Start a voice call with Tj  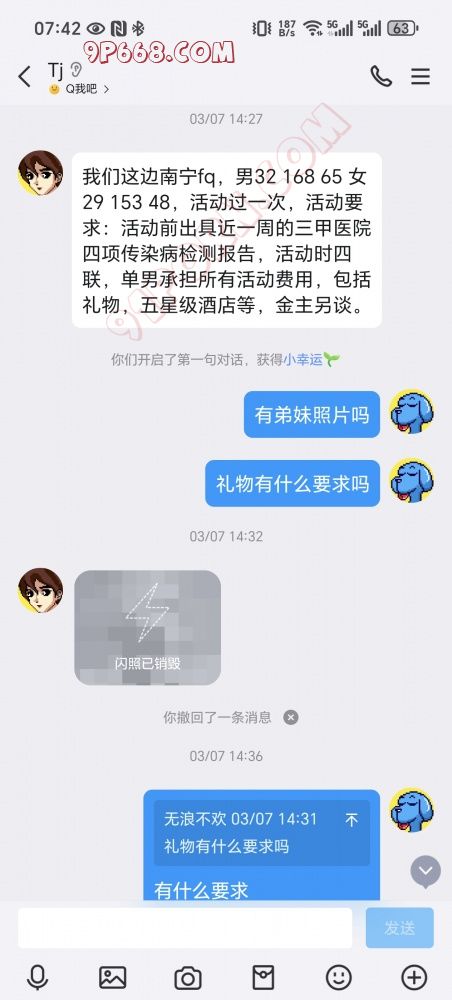[381, 77]
